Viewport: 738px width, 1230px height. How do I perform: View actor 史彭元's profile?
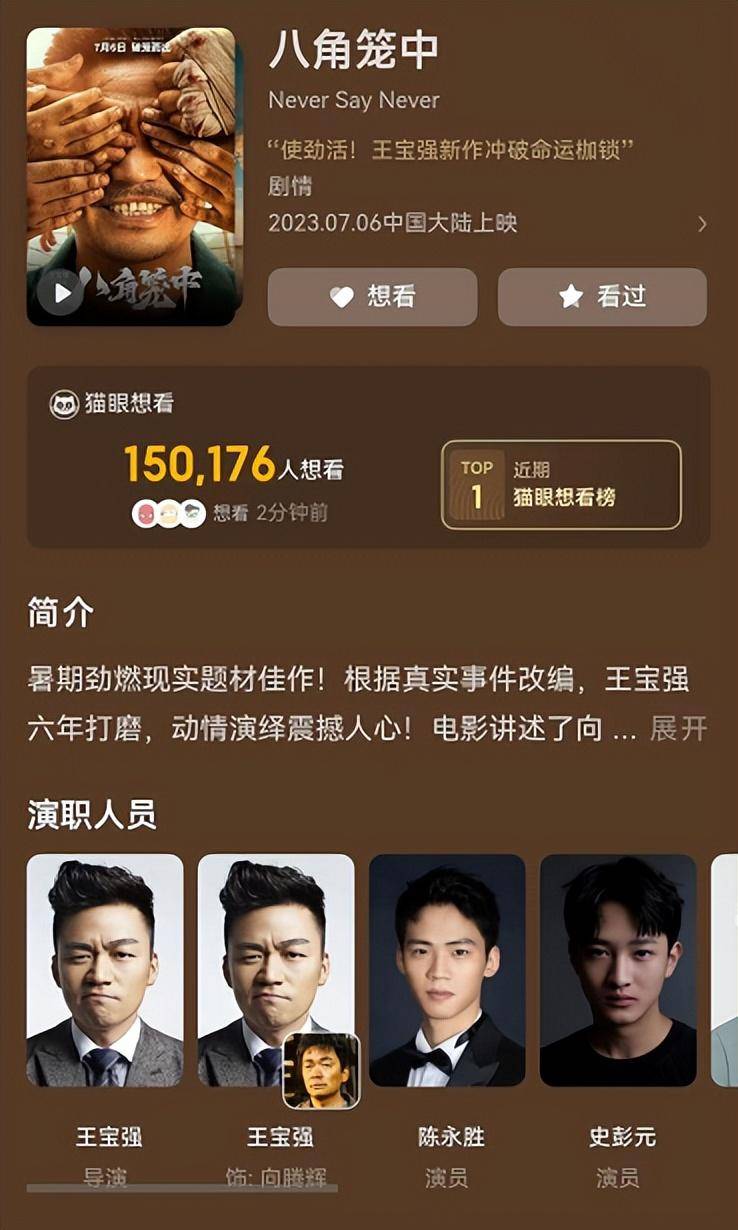[618, 1020]
